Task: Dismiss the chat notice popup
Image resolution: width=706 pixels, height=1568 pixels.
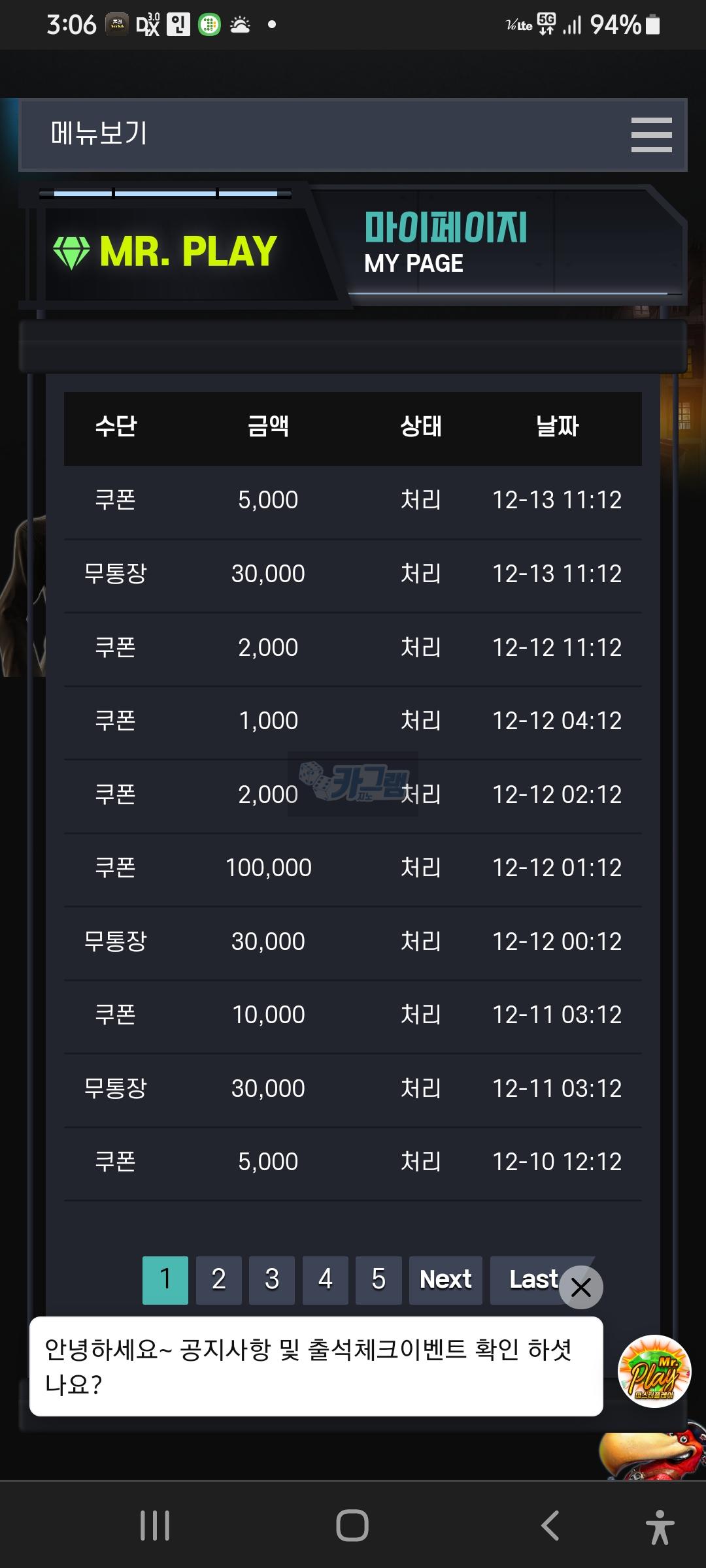Action: (x=581, y=1288)
